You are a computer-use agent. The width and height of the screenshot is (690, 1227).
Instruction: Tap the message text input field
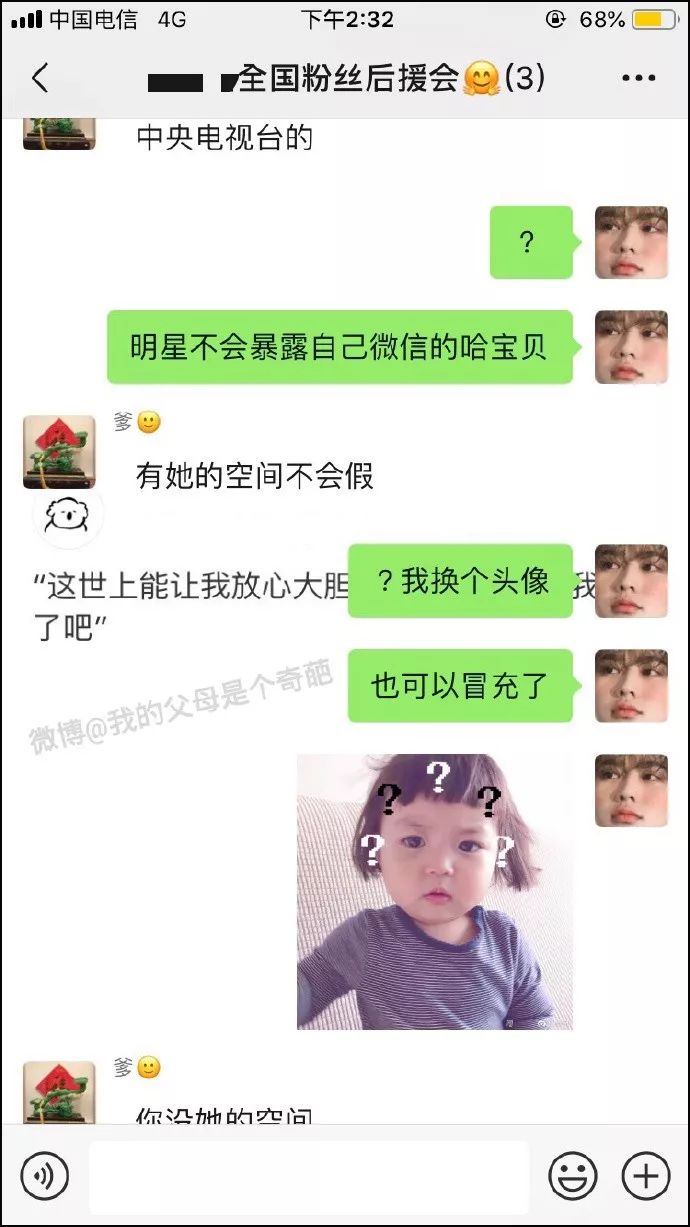coord(309,1177)
